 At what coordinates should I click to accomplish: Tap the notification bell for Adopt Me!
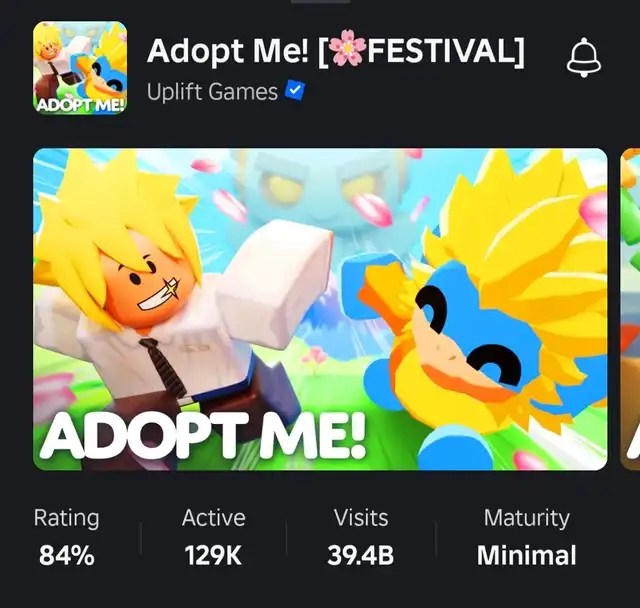[584, 58]
